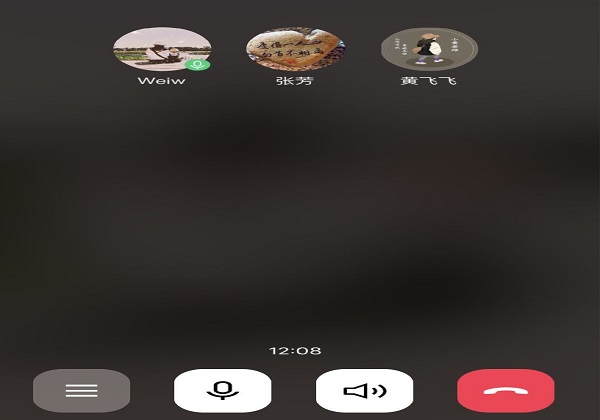Tap 黄飞飞's avatar
Screen dimensions: 600x420
tap(429, 49)
